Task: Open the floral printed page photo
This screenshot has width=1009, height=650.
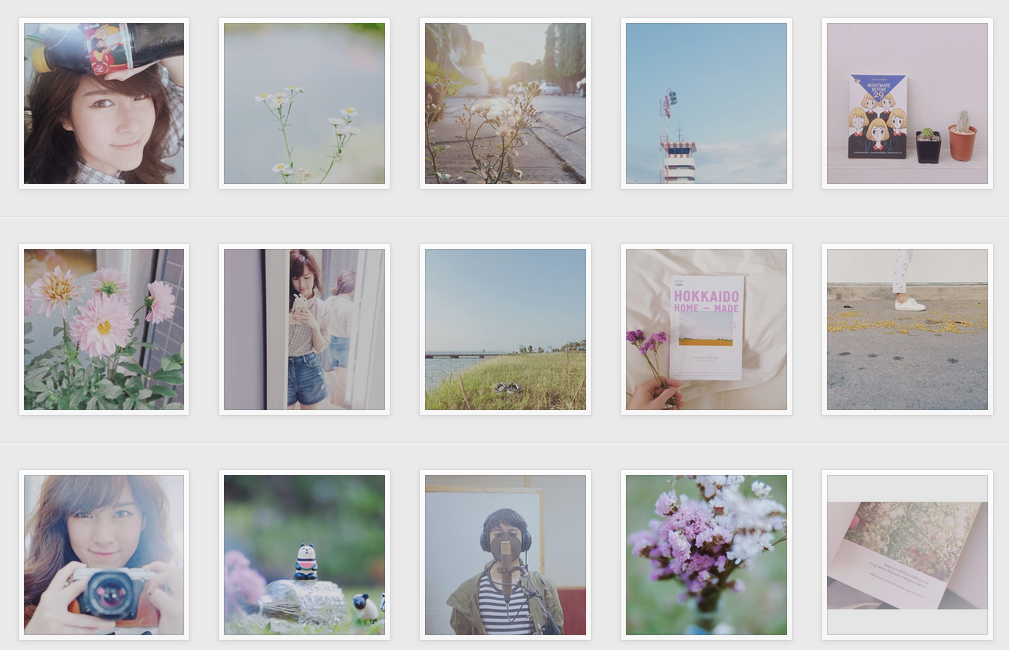Action: point(907,555)
